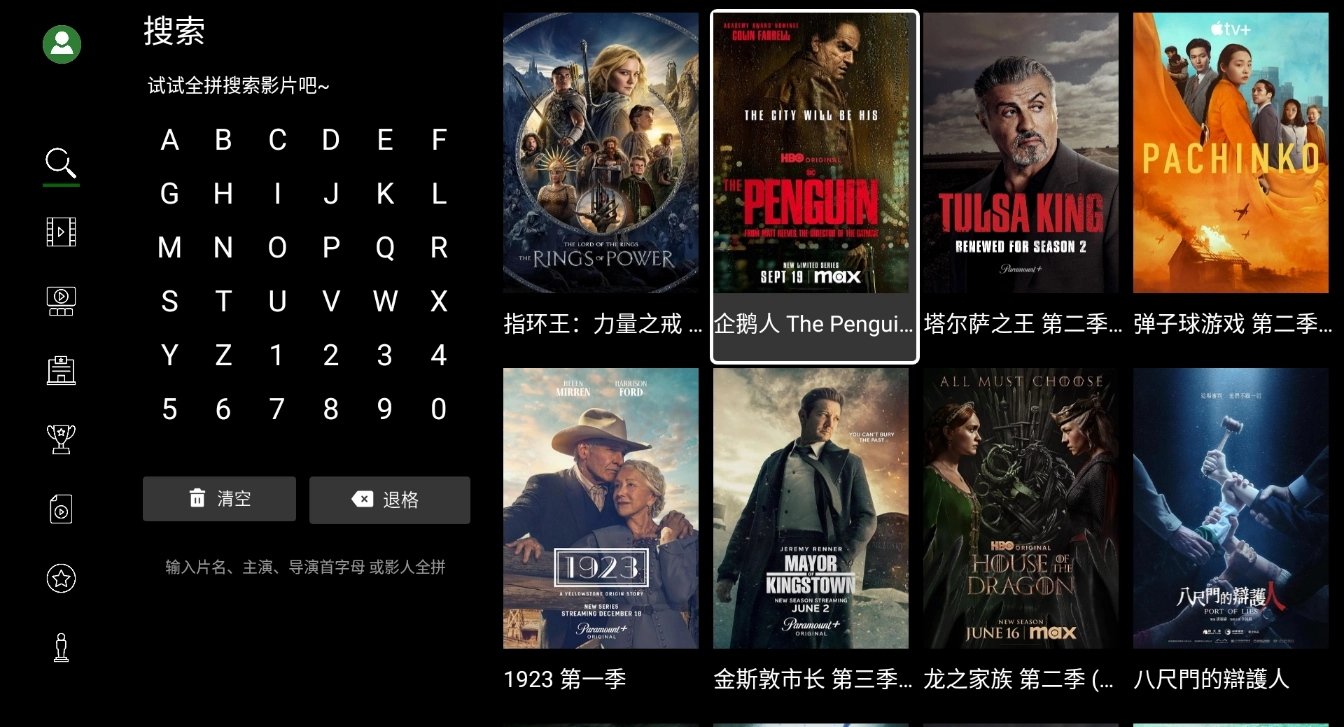Type letter Z on the search keypad
The width and height of the screenshot is (1344, 727).
223,355
